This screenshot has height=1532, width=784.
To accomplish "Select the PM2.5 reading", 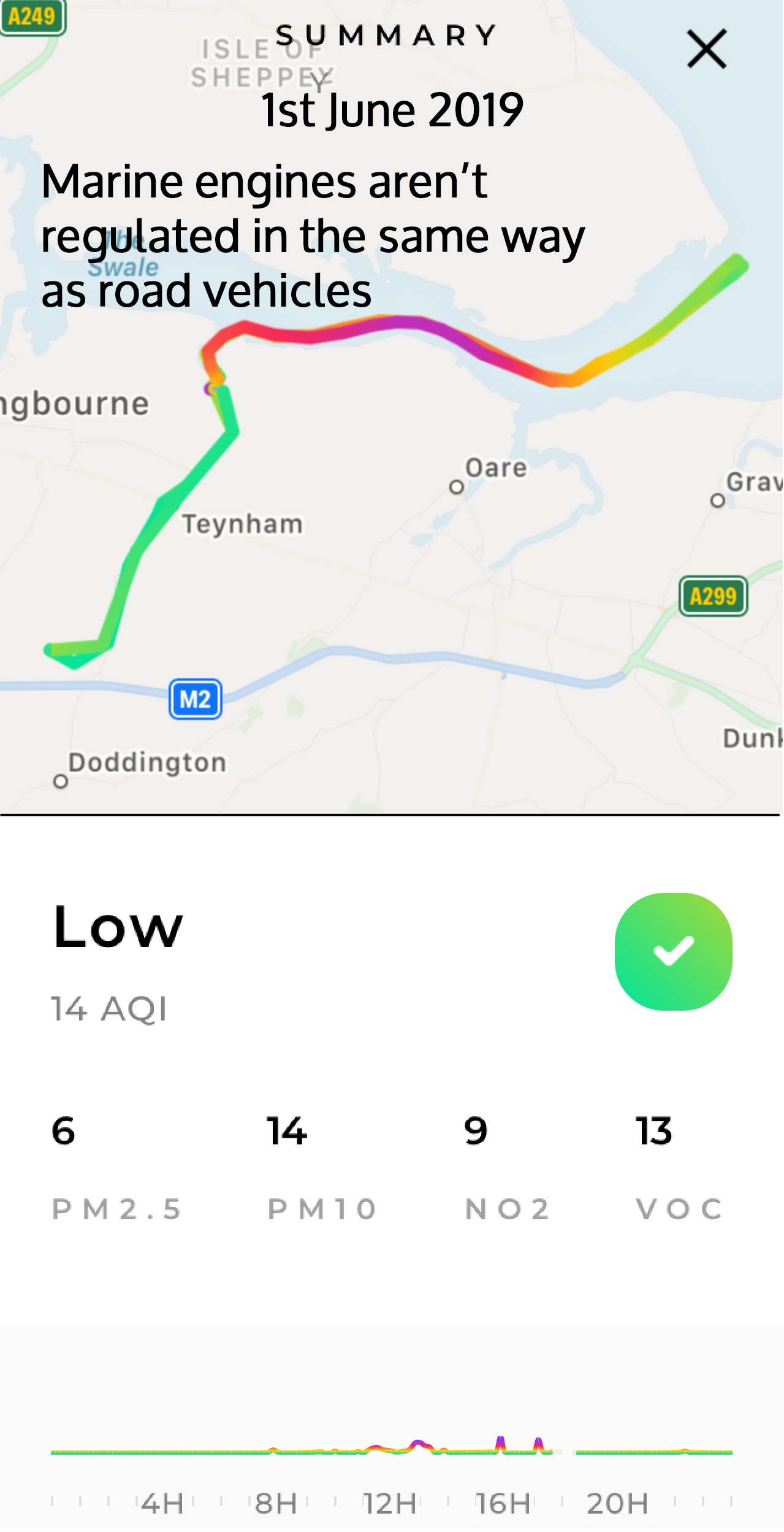I will pyautogui.click(x=116, y=1168).
